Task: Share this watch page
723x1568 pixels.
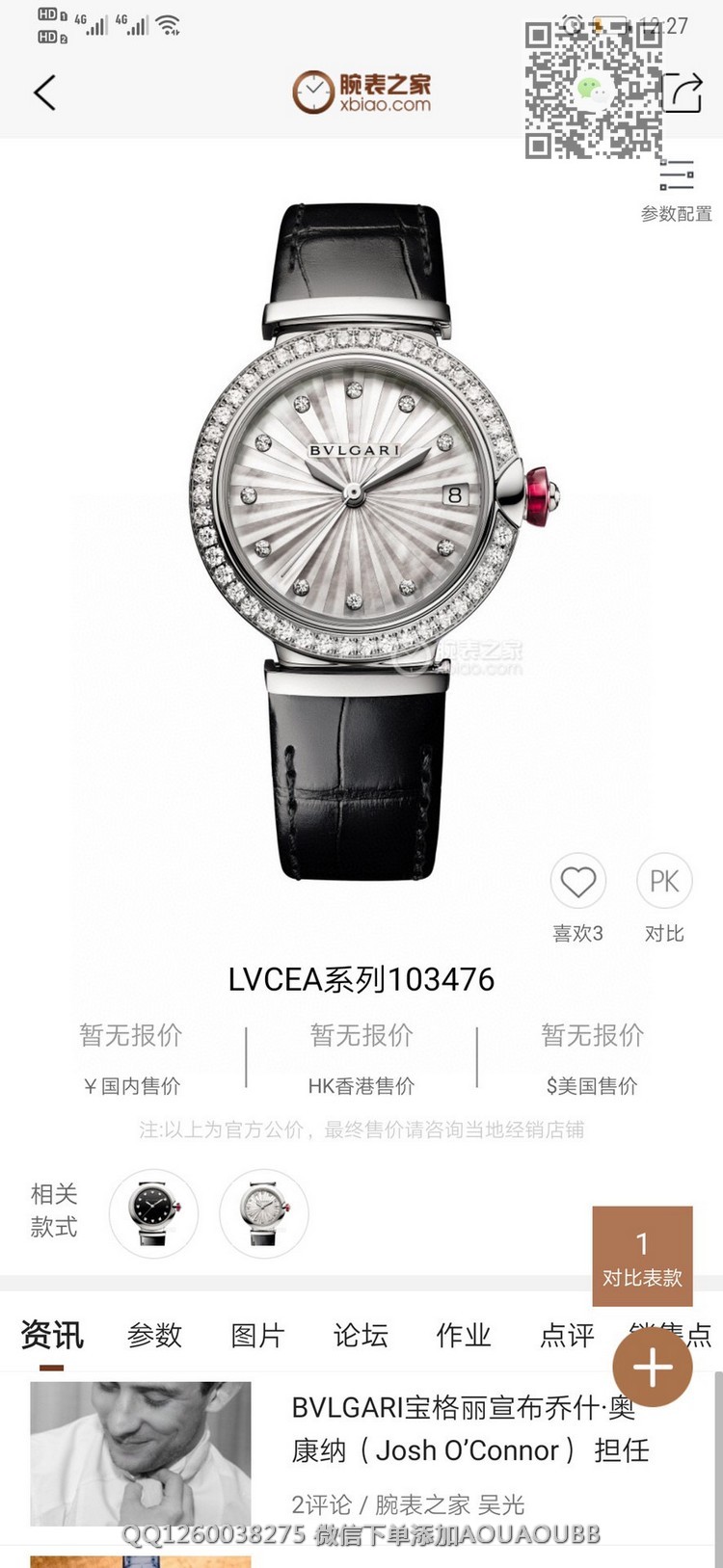Action: click(x=684, y=93)
